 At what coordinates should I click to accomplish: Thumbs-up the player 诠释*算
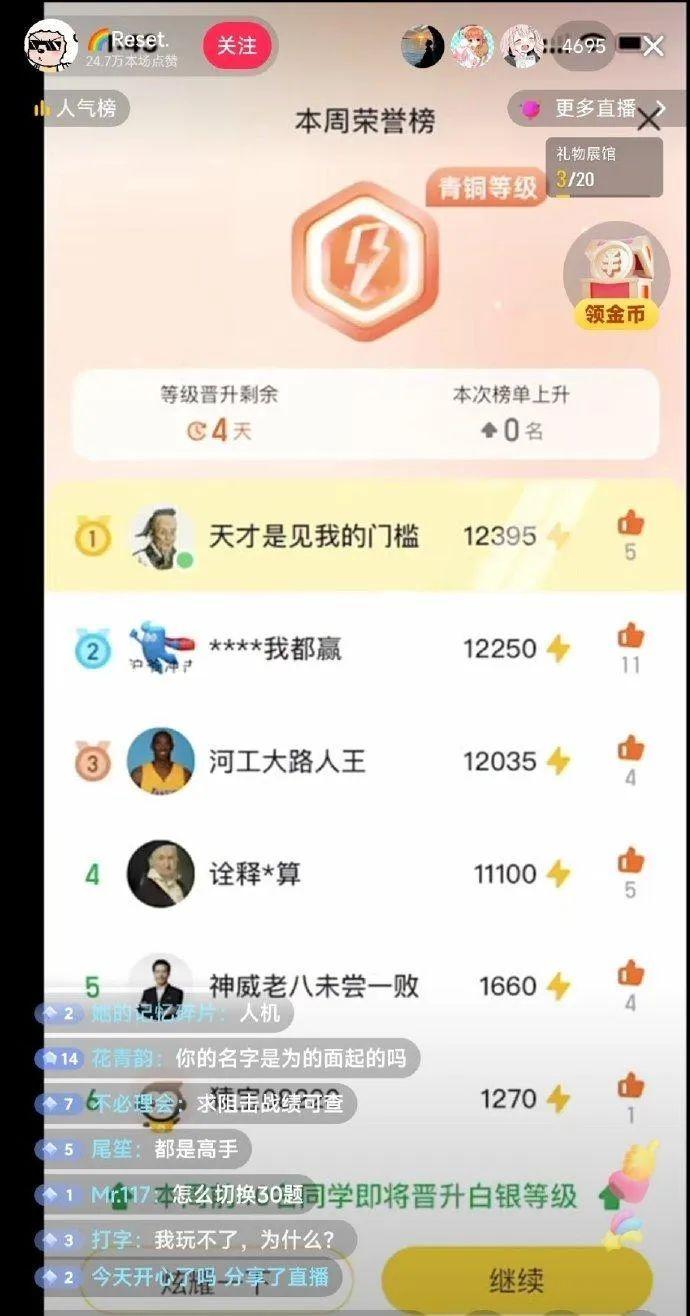[630, 861]
